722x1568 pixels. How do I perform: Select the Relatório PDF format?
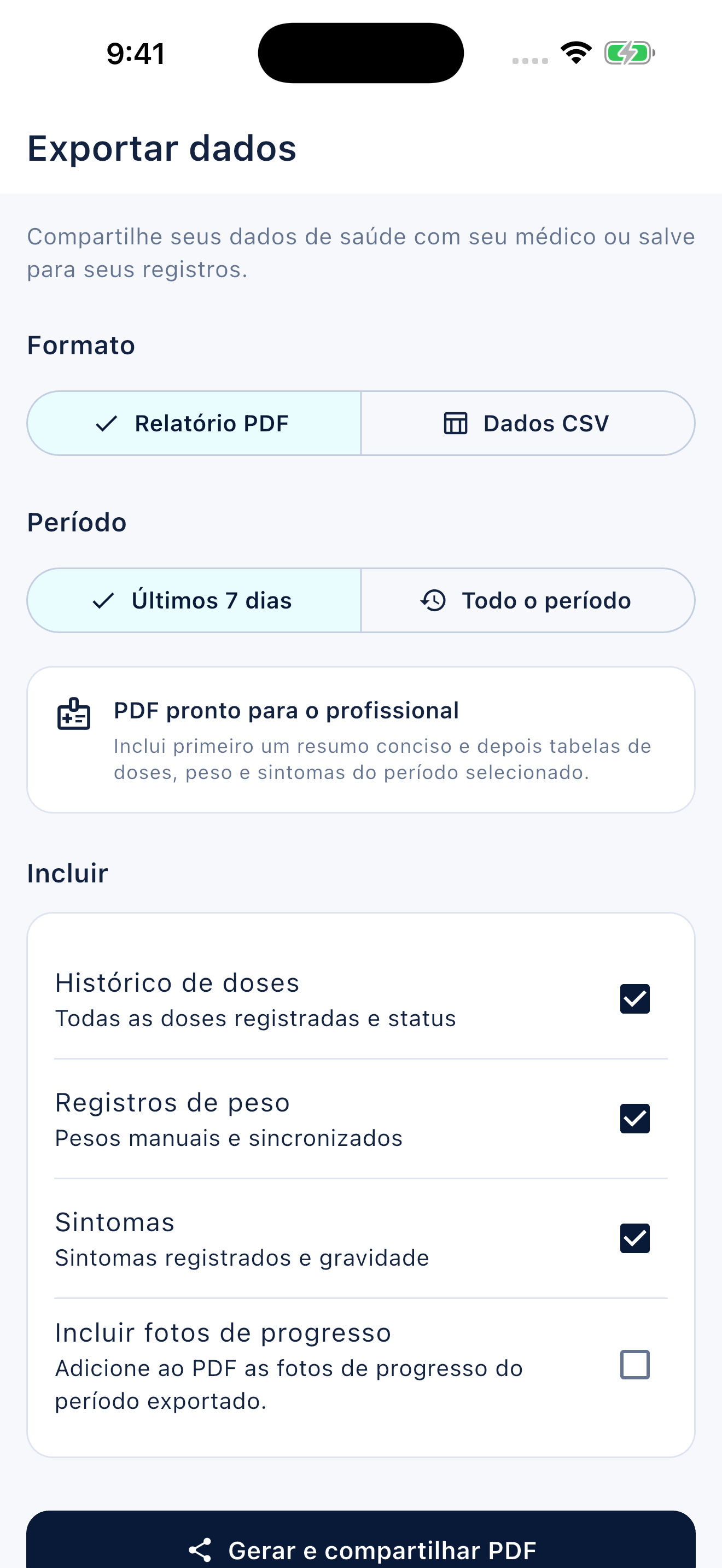pos(194,423)
